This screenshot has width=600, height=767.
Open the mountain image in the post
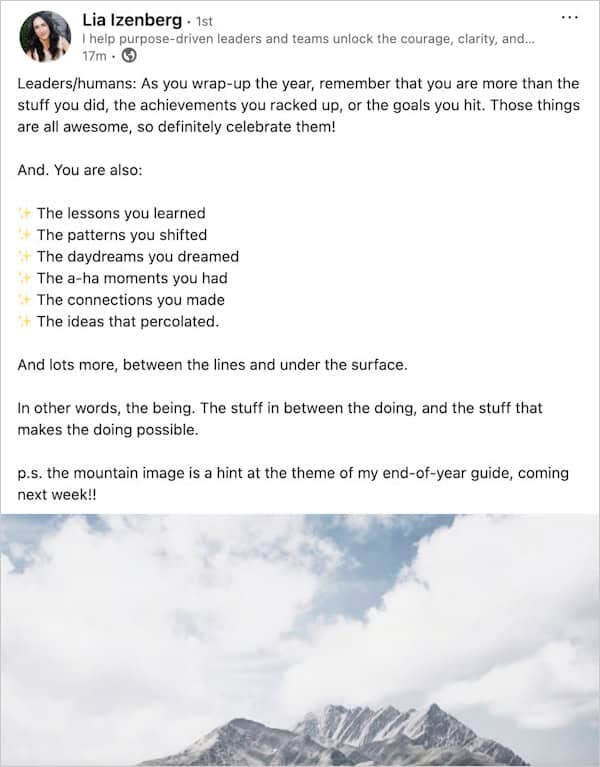tap(300, 640)
